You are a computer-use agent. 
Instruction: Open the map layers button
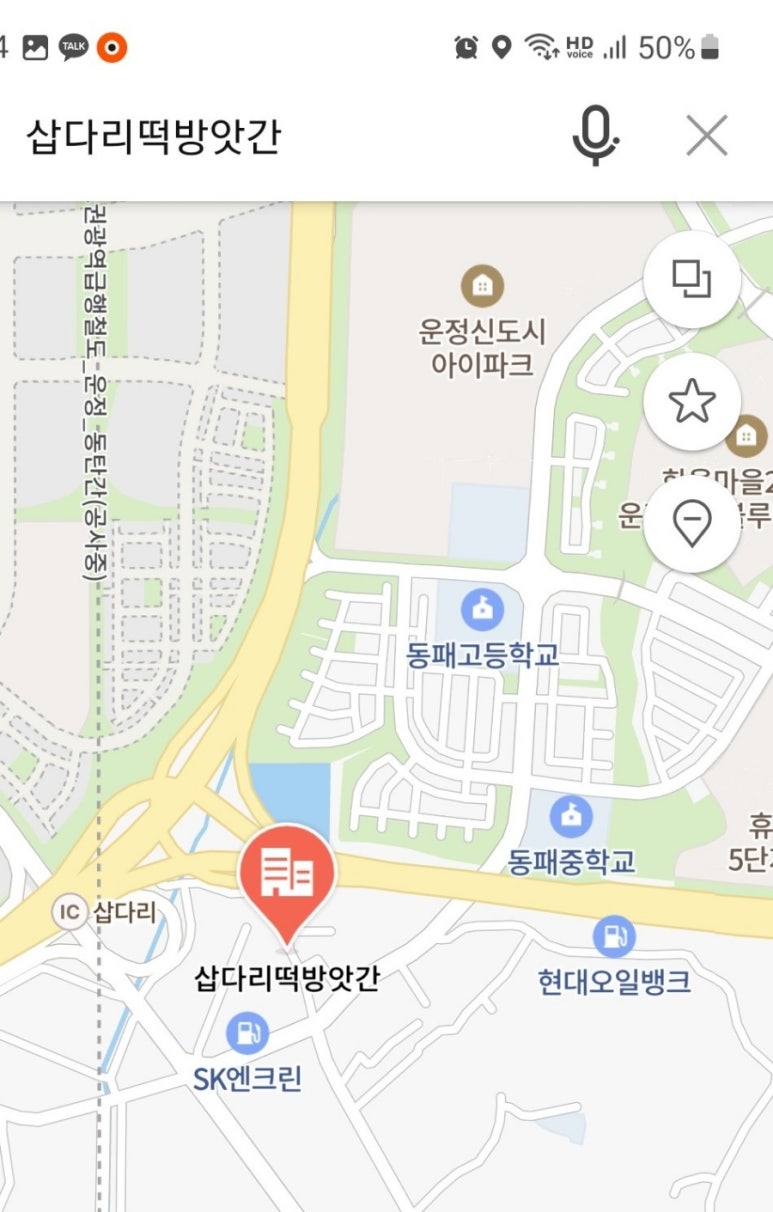691,280
